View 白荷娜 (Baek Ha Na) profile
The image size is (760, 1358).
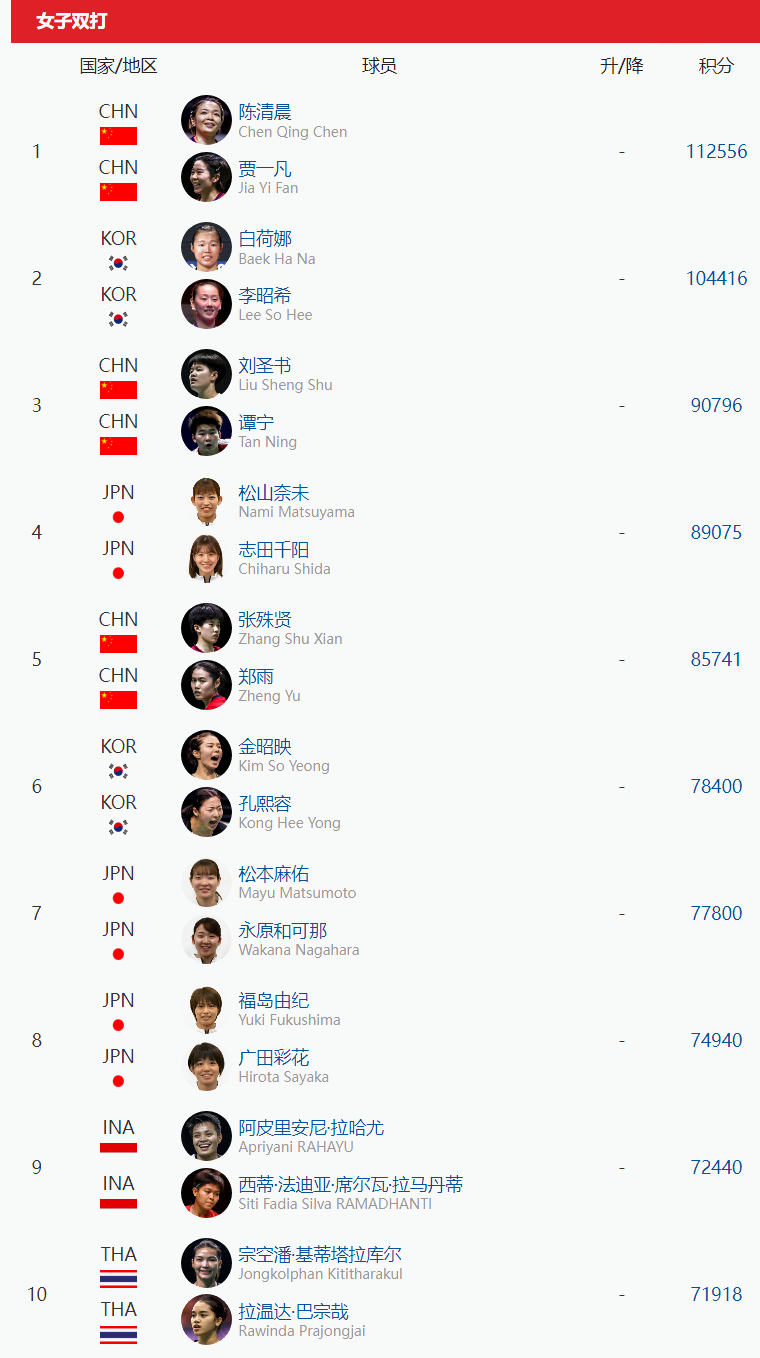[265, 238]
